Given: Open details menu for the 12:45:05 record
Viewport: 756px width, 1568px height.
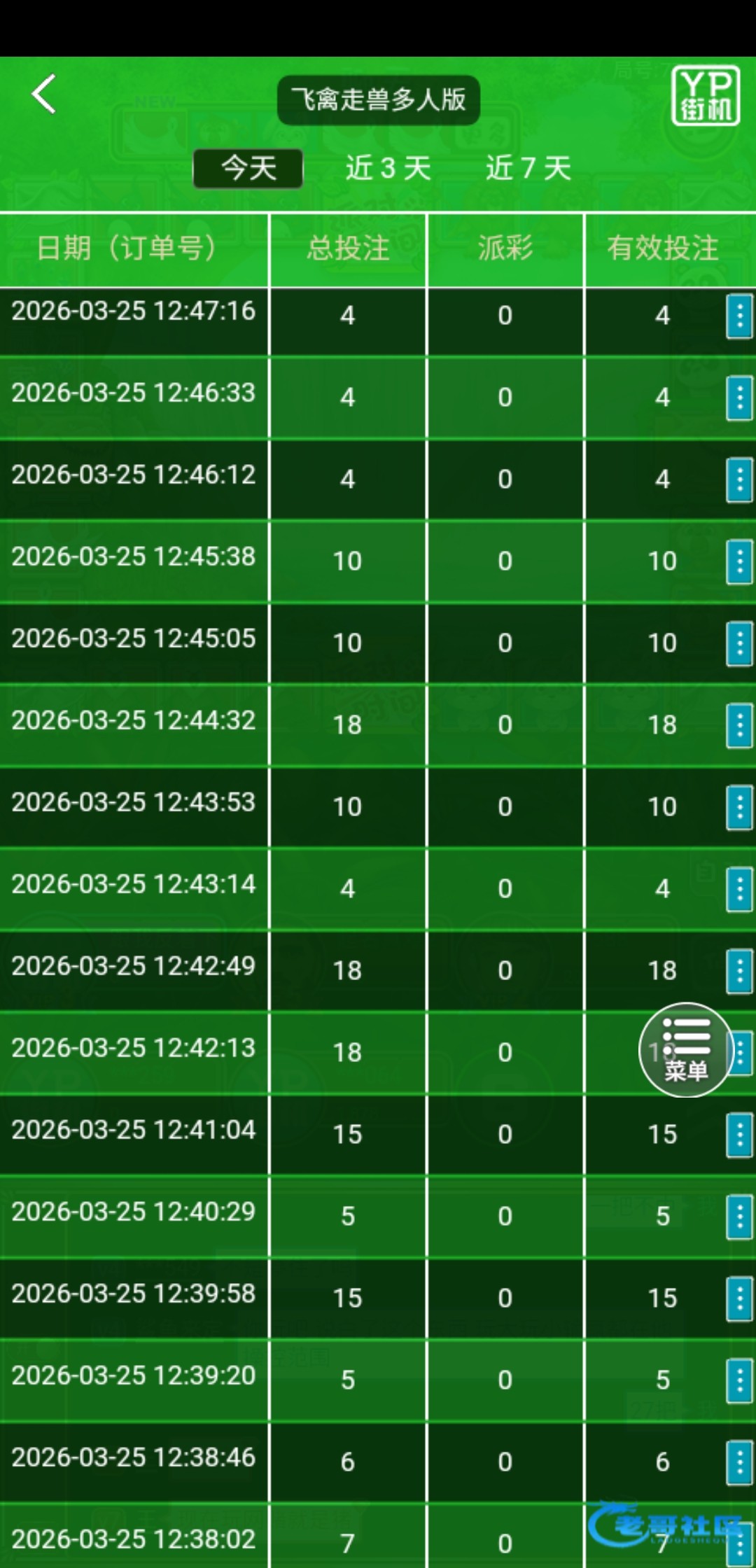Looking at the screenshot, I should (739, 643).
